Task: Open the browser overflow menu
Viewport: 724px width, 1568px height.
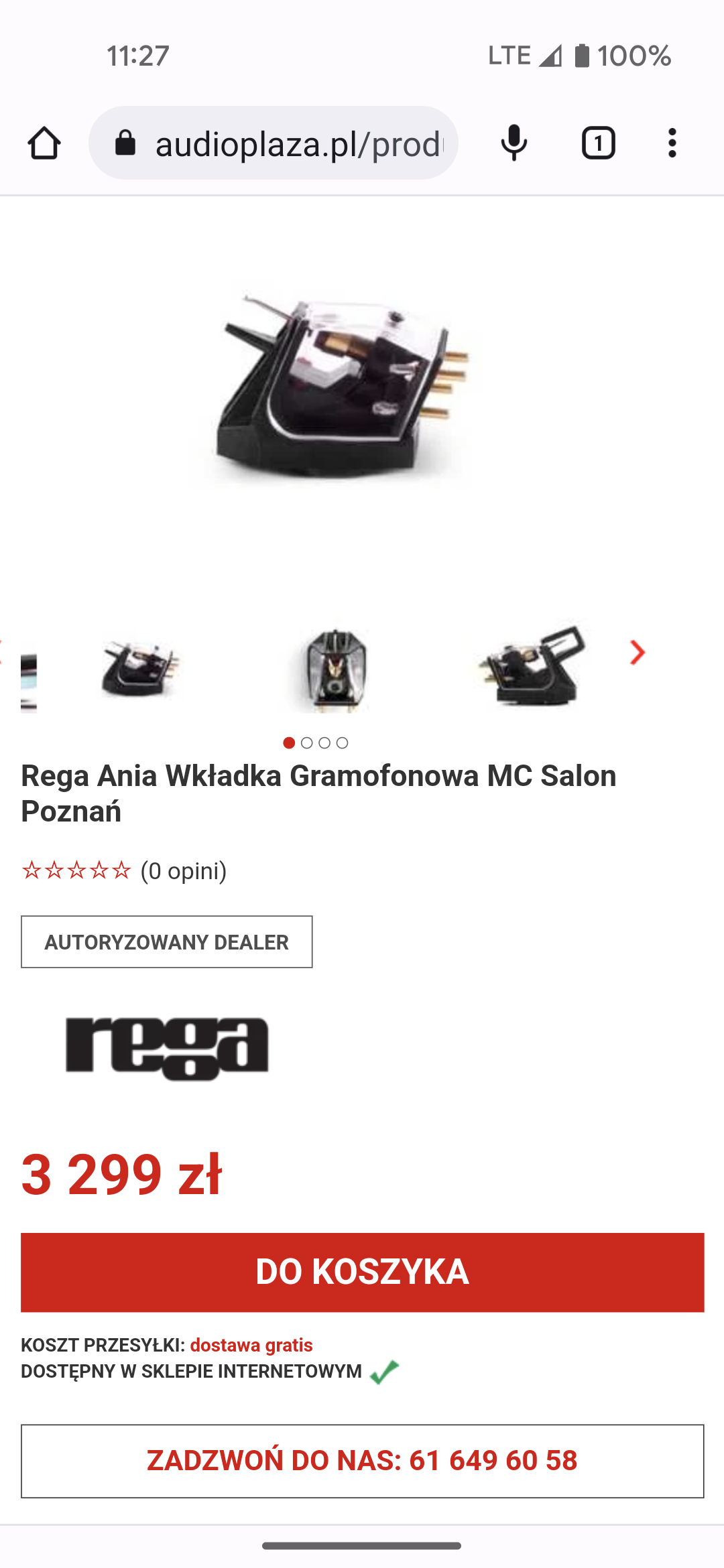Action: [x=672, y=143]
